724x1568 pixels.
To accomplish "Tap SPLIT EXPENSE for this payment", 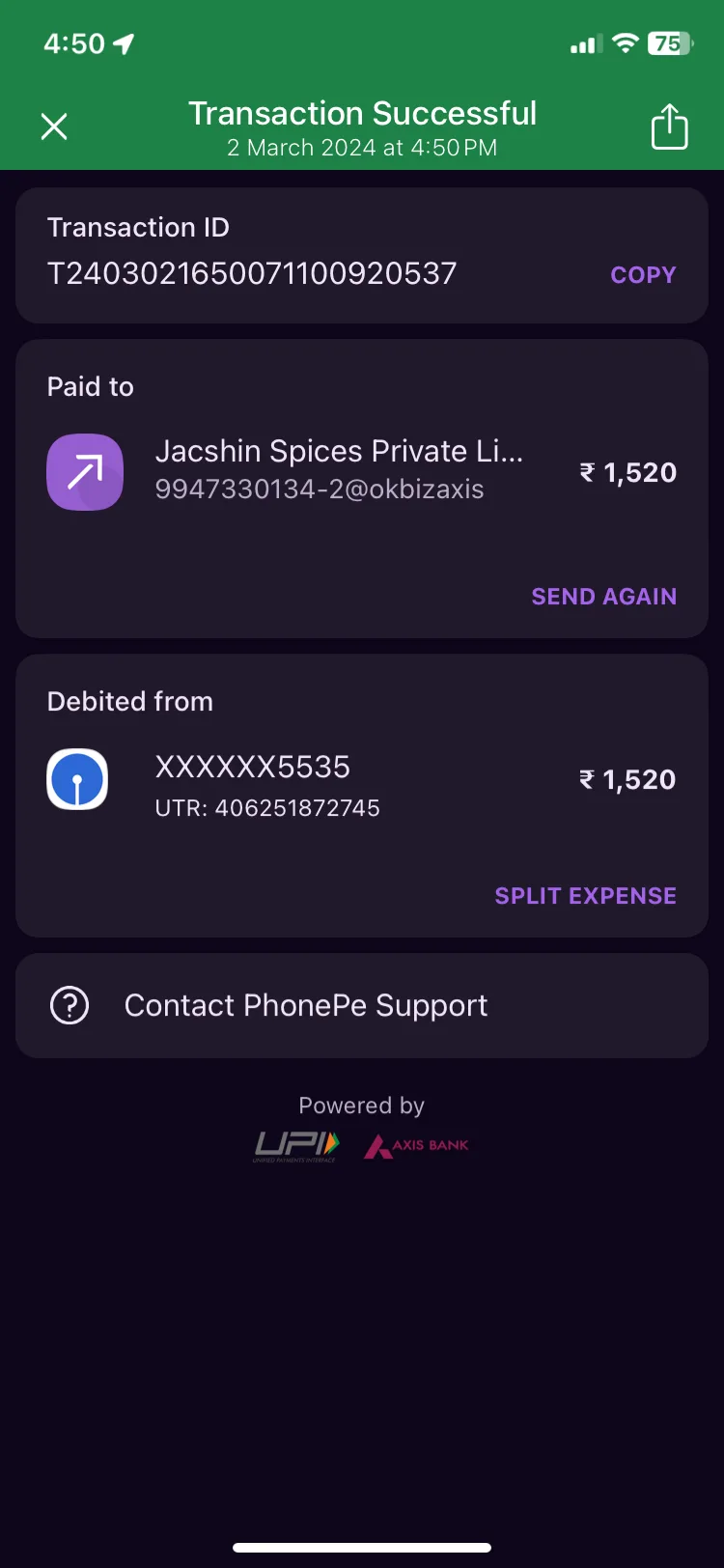I will [x=585, y=896].
